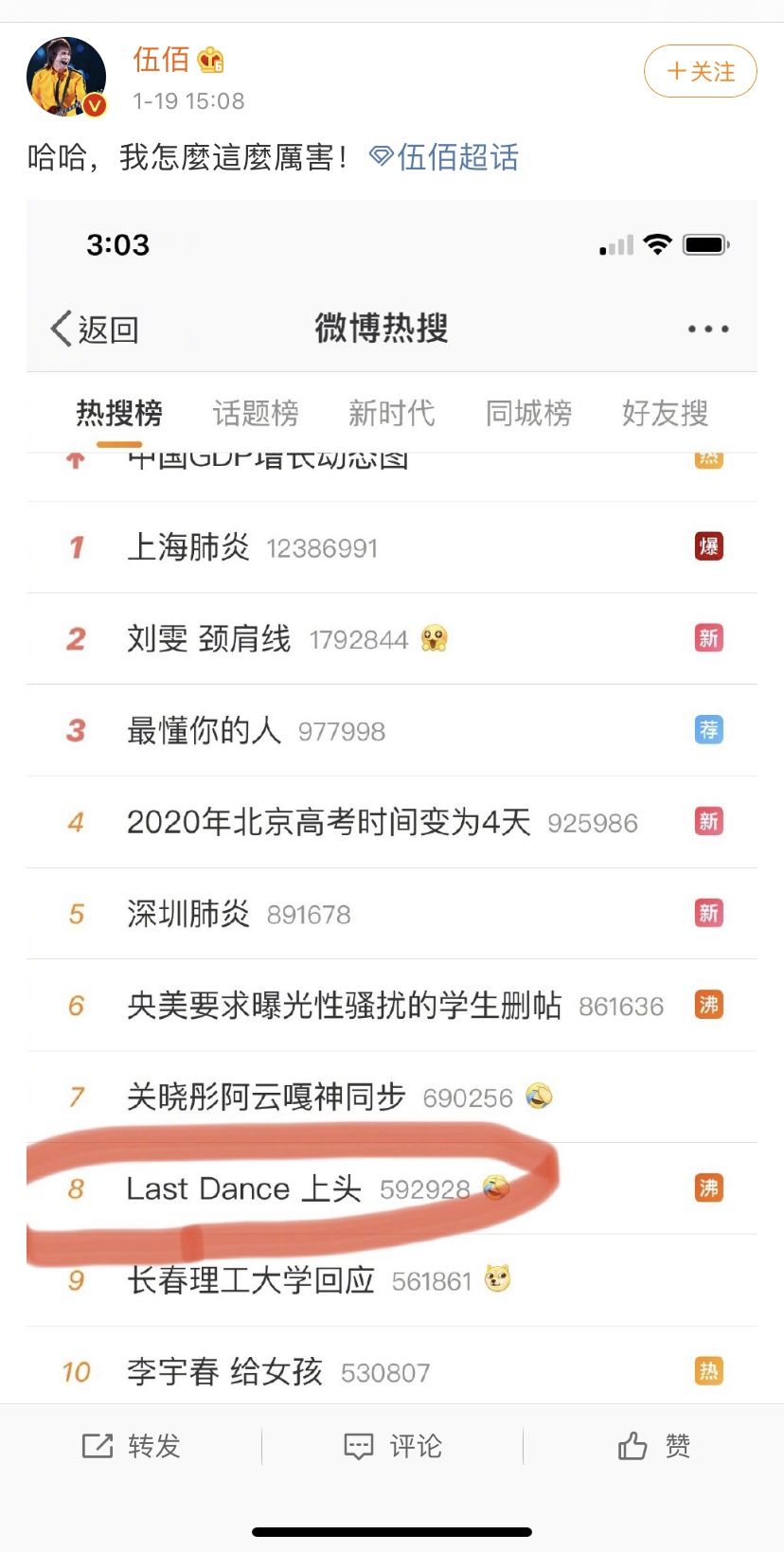The image size is (784, 1552).
Task: Tap the 伍佰 username
Action: tap(161, 60)
